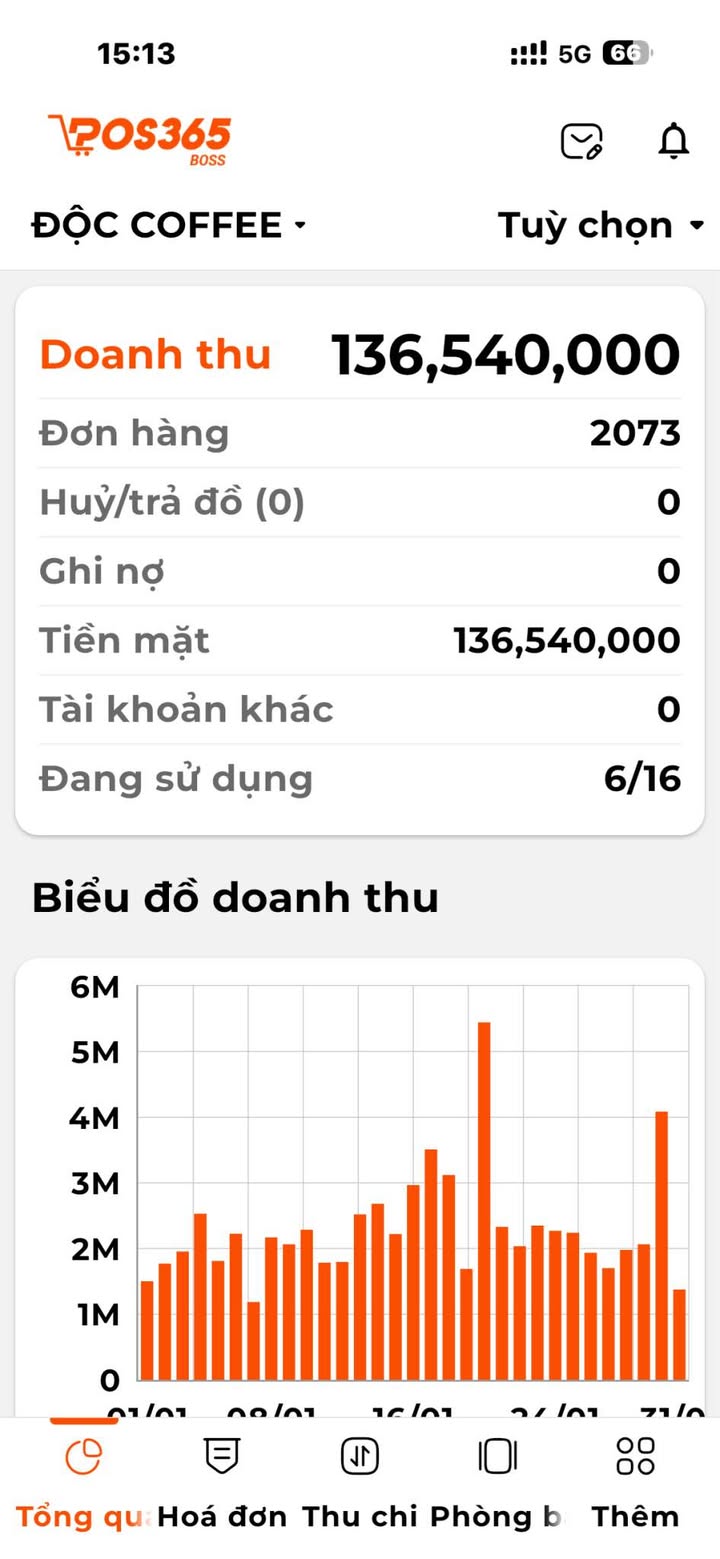The width and height of the screenshot is (720, 1559).
Task: Switch to the Thu chi tab
Action: point(359,1480)
